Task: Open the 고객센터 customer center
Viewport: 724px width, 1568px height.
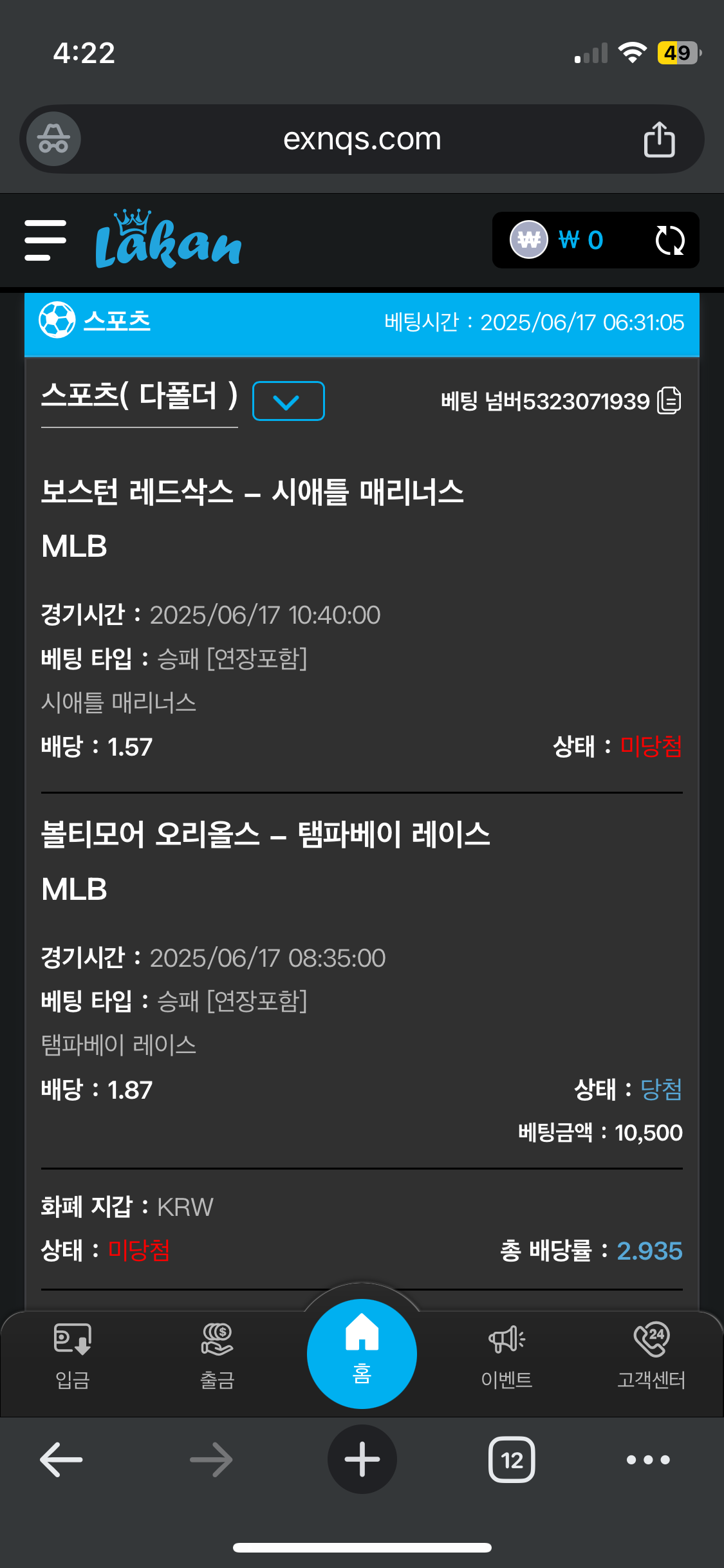Action: (x=651, y=1353)
